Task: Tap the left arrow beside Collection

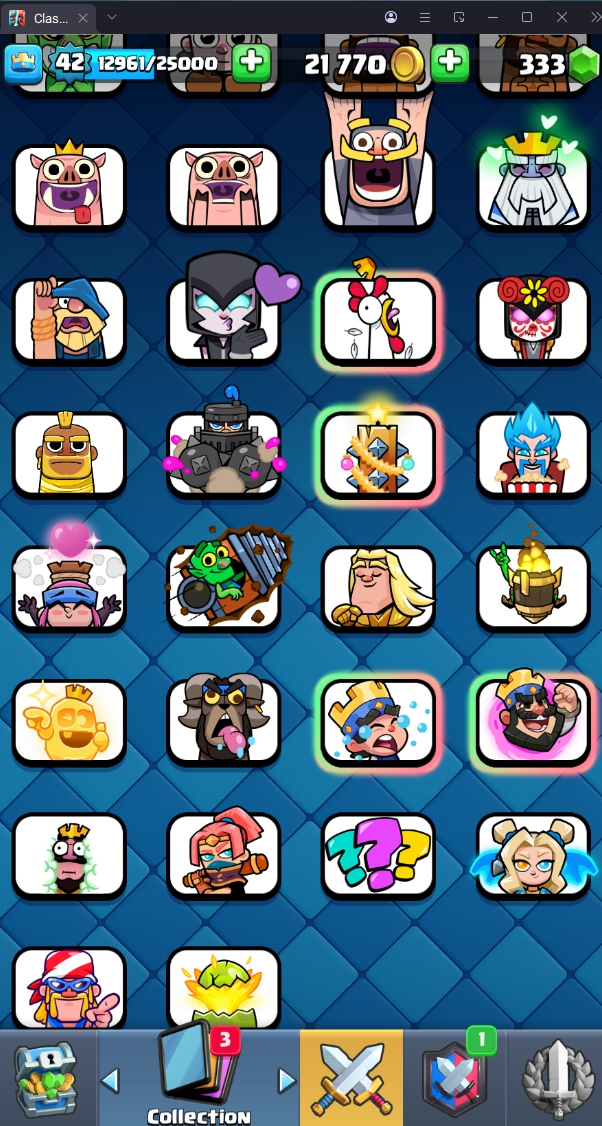Action: click(x=111, y=1080)
